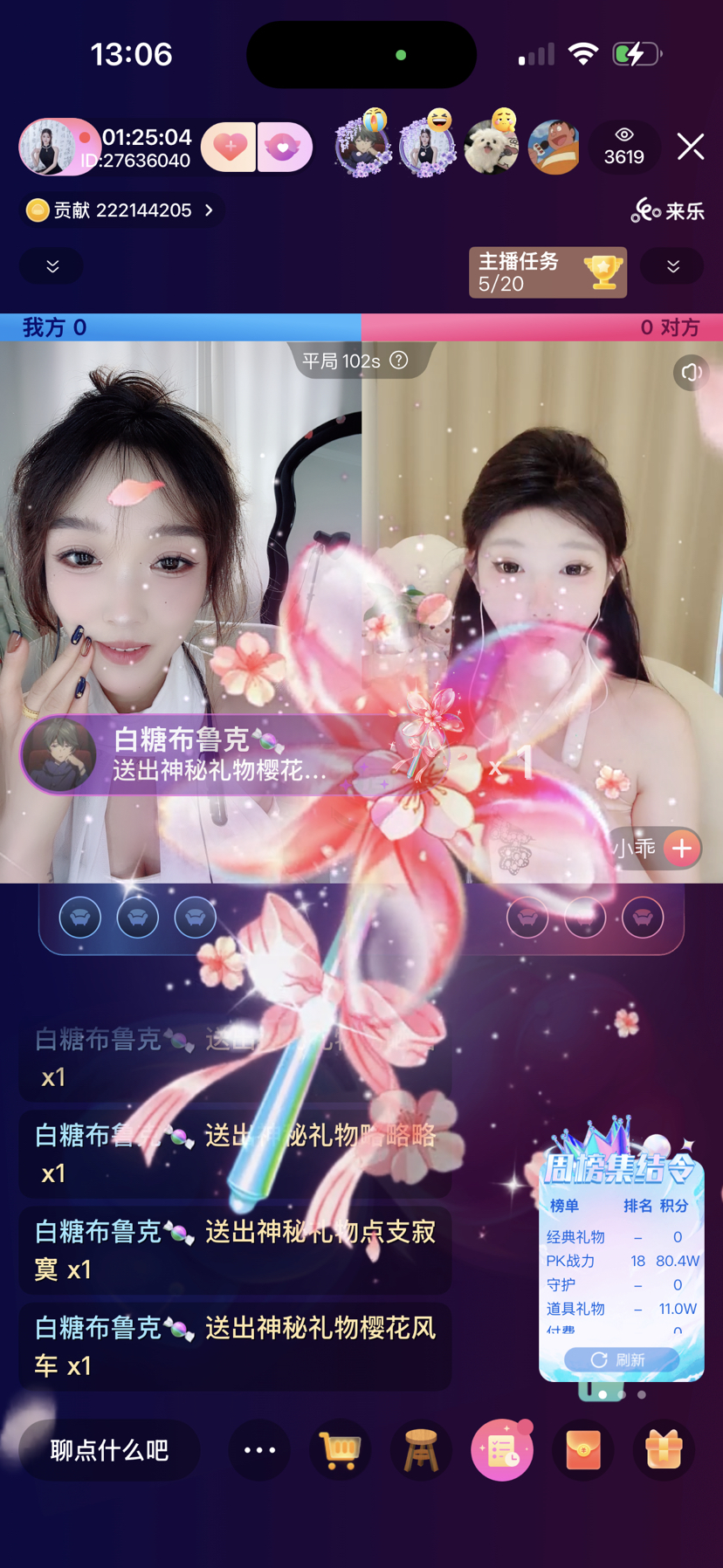Tap the 聊点什么吧 chat input
Viewport: 723px width, 1568px height.
[x=109, y=1450]
